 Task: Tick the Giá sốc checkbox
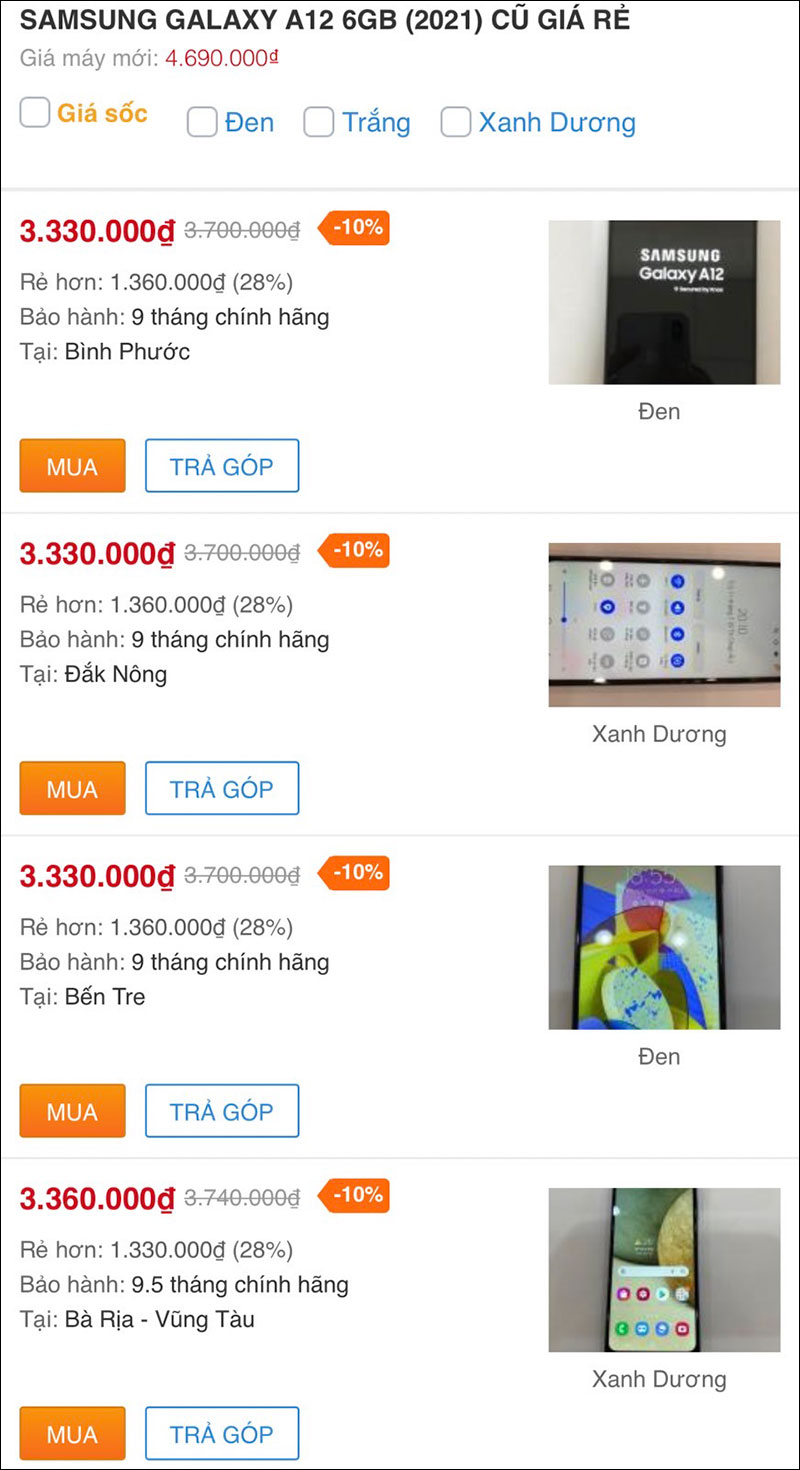35,113
